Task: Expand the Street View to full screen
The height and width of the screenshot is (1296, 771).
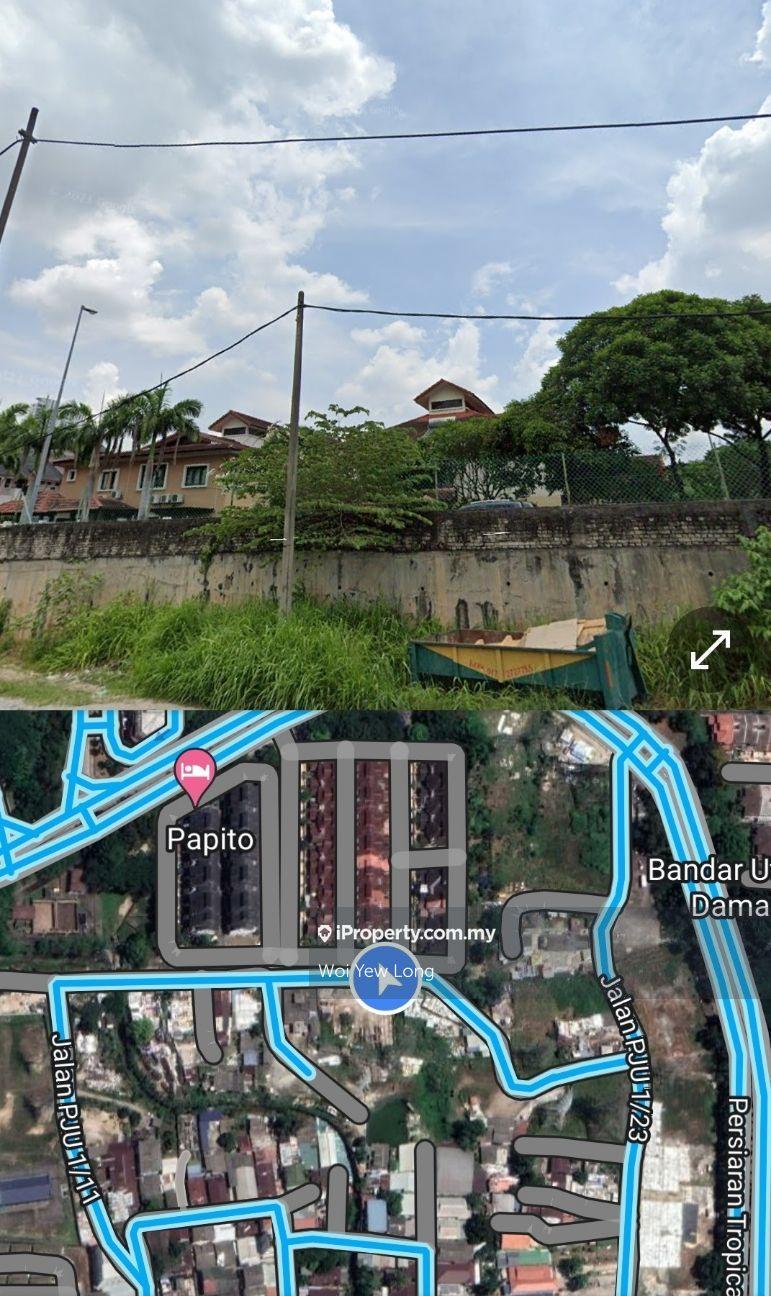Action: 710,650
